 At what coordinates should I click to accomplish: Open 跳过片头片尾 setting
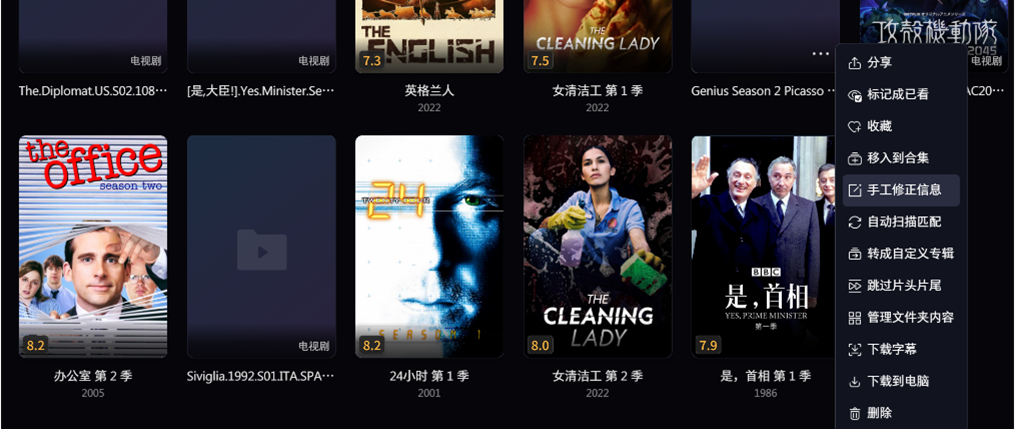coord(903,286)
